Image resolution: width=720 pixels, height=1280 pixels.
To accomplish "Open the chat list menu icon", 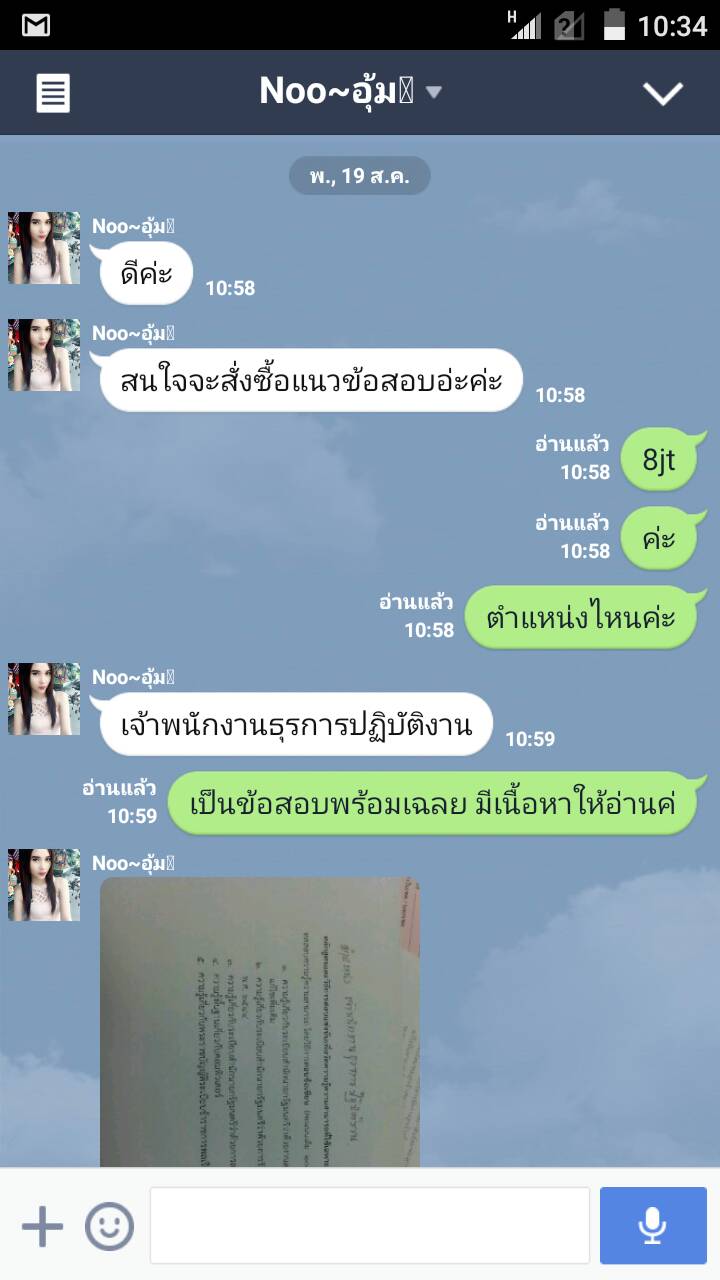I will coord(53,93).
